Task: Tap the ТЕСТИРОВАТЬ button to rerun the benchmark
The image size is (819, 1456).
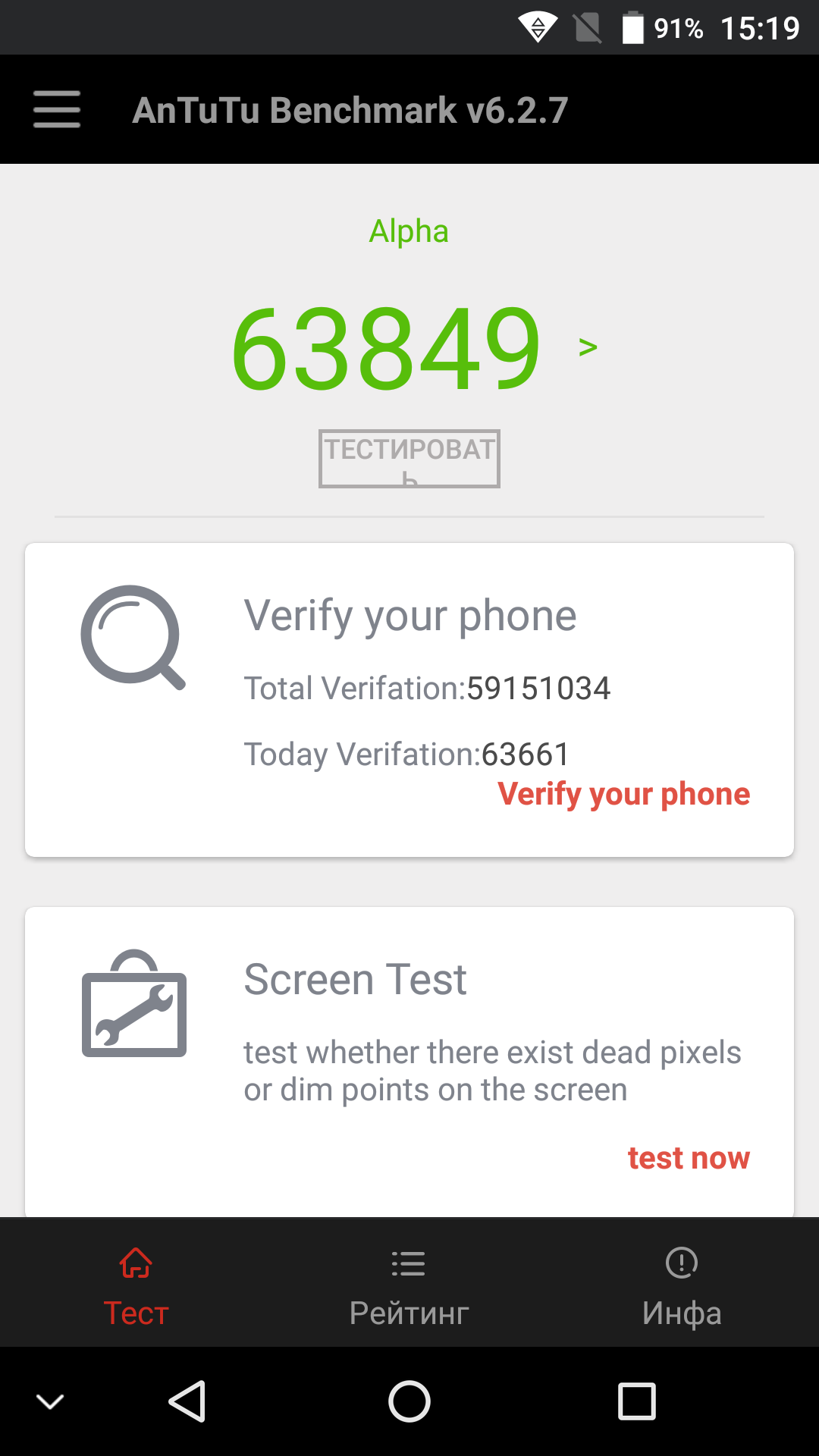Action: click(x=409, y=458)
